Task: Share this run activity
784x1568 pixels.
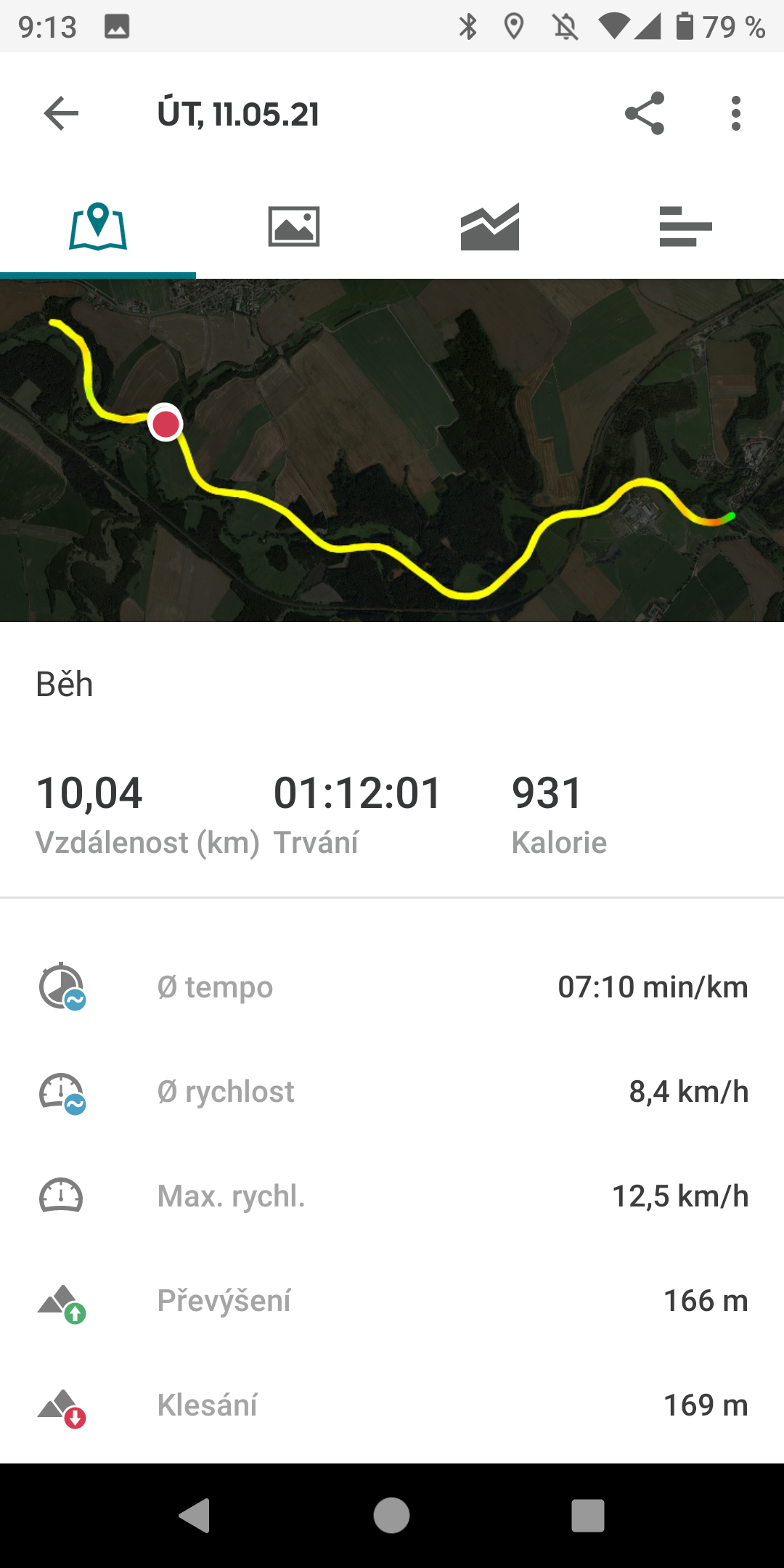Action: [x=645, y=113]
